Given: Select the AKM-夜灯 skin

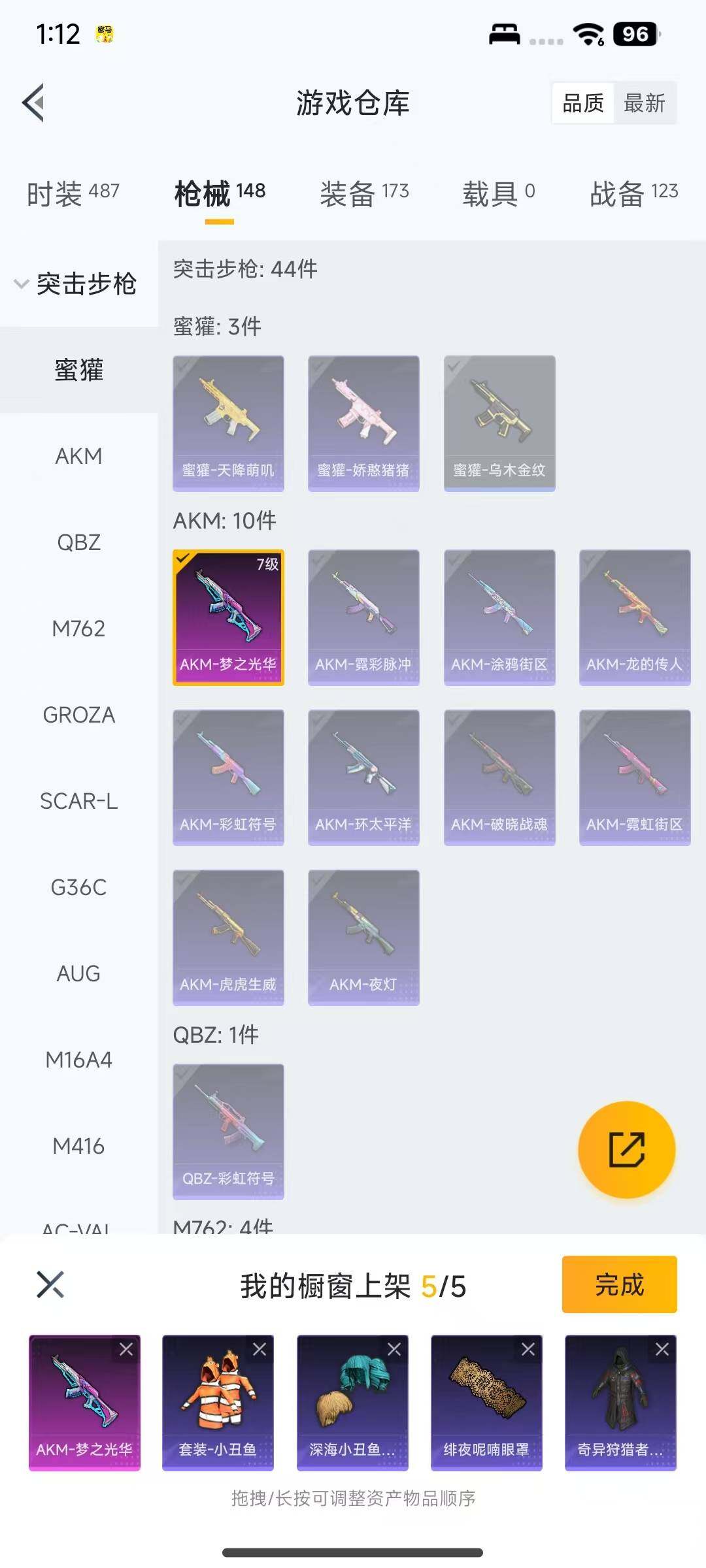Looking at the screenshot, I should 363,937.
